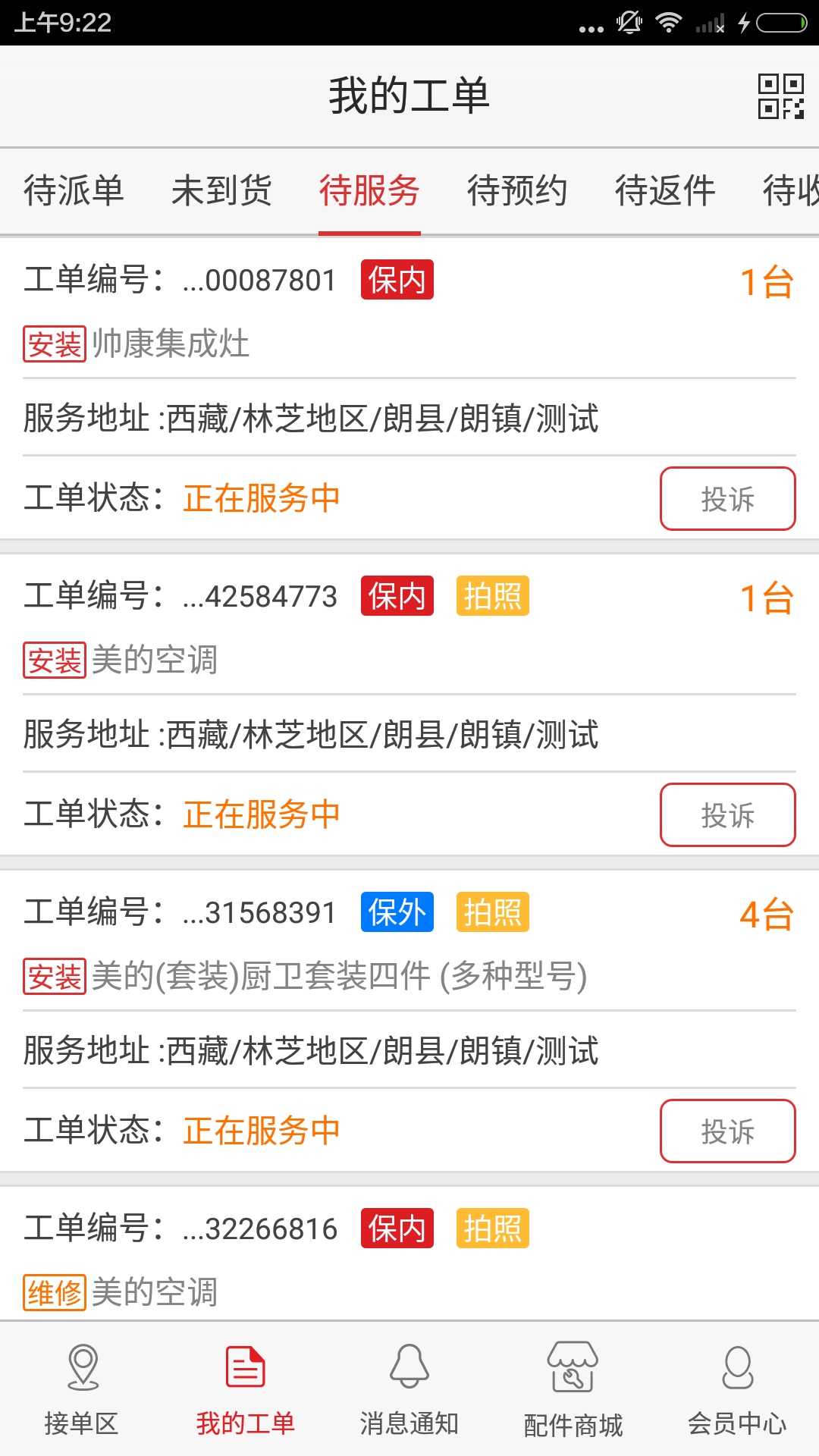Switch to the 待服务 tab

369,192
